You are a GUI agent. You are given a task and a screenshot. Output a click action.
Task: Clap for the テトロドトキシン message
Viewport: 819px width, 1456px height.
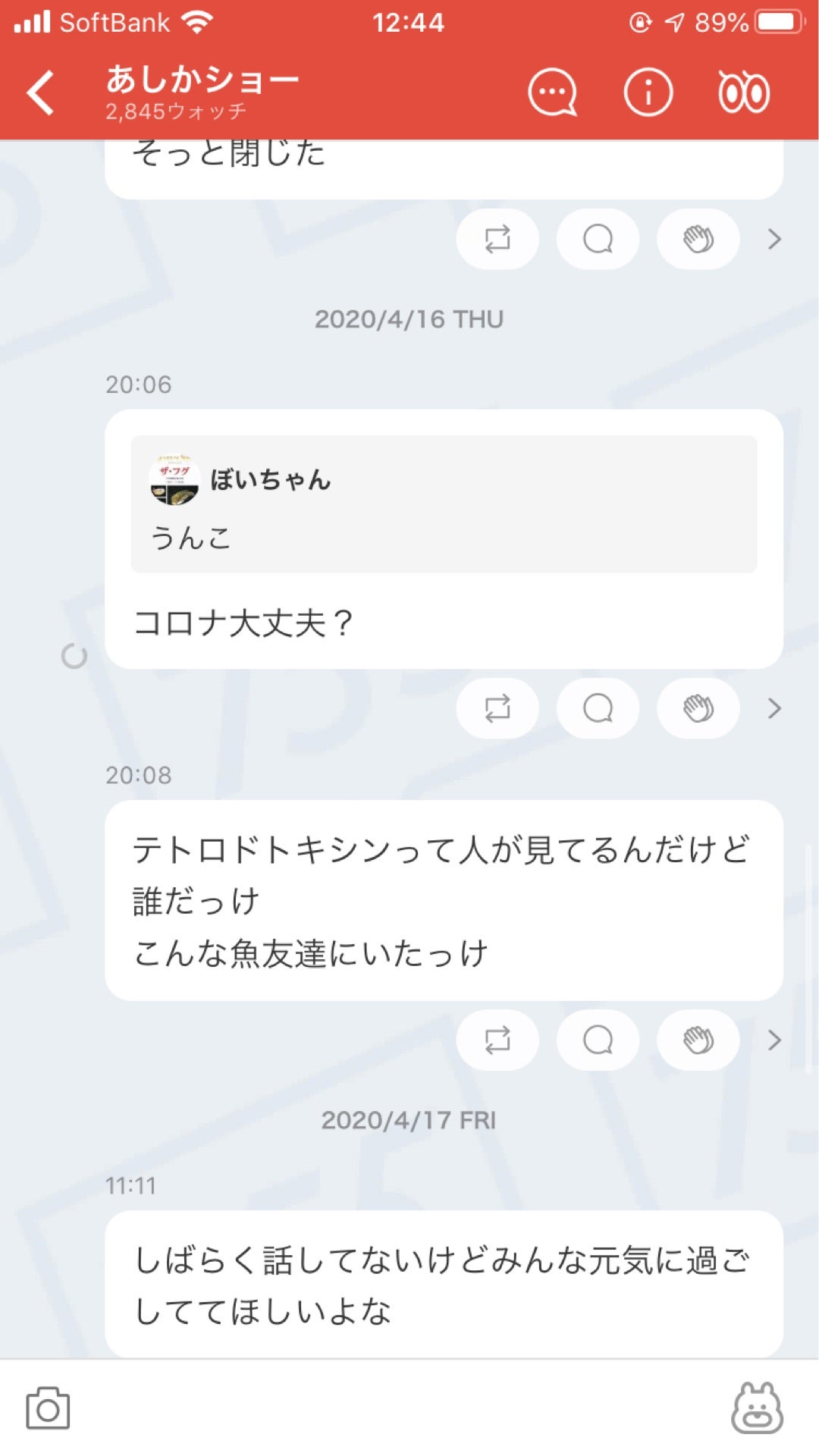[697, 1040]
